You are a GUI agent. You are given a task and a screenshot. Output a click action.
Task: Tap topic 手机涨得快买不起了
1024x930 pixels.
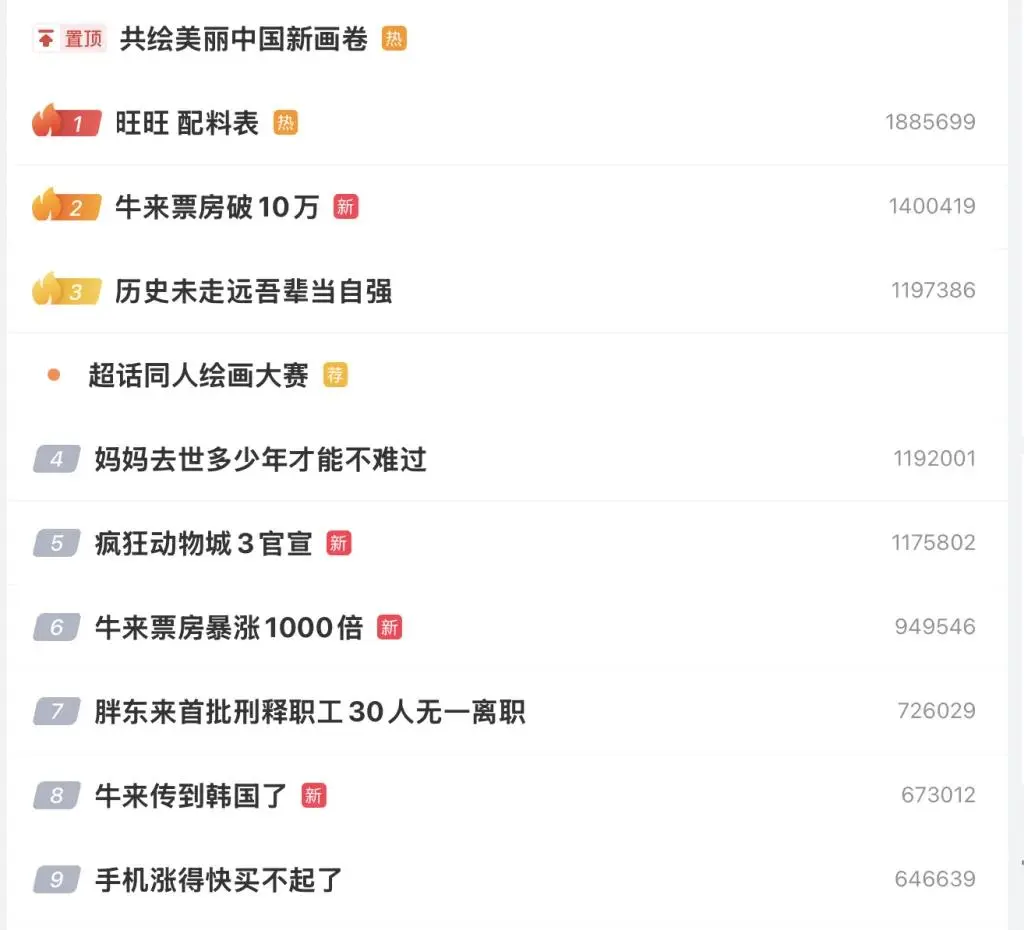pyautogui.click(x=219, y=880)
